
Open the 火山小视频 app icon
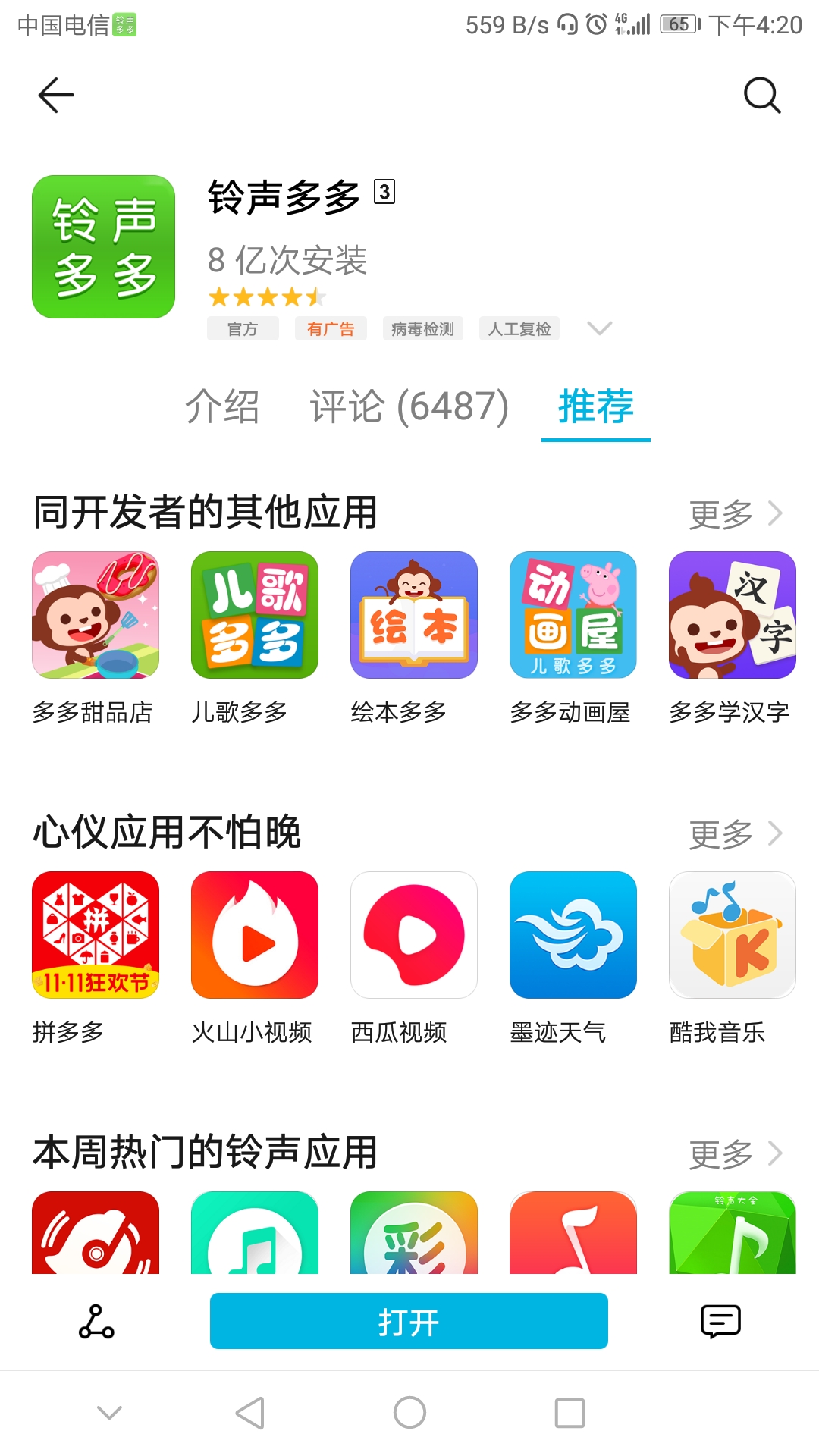254,935
